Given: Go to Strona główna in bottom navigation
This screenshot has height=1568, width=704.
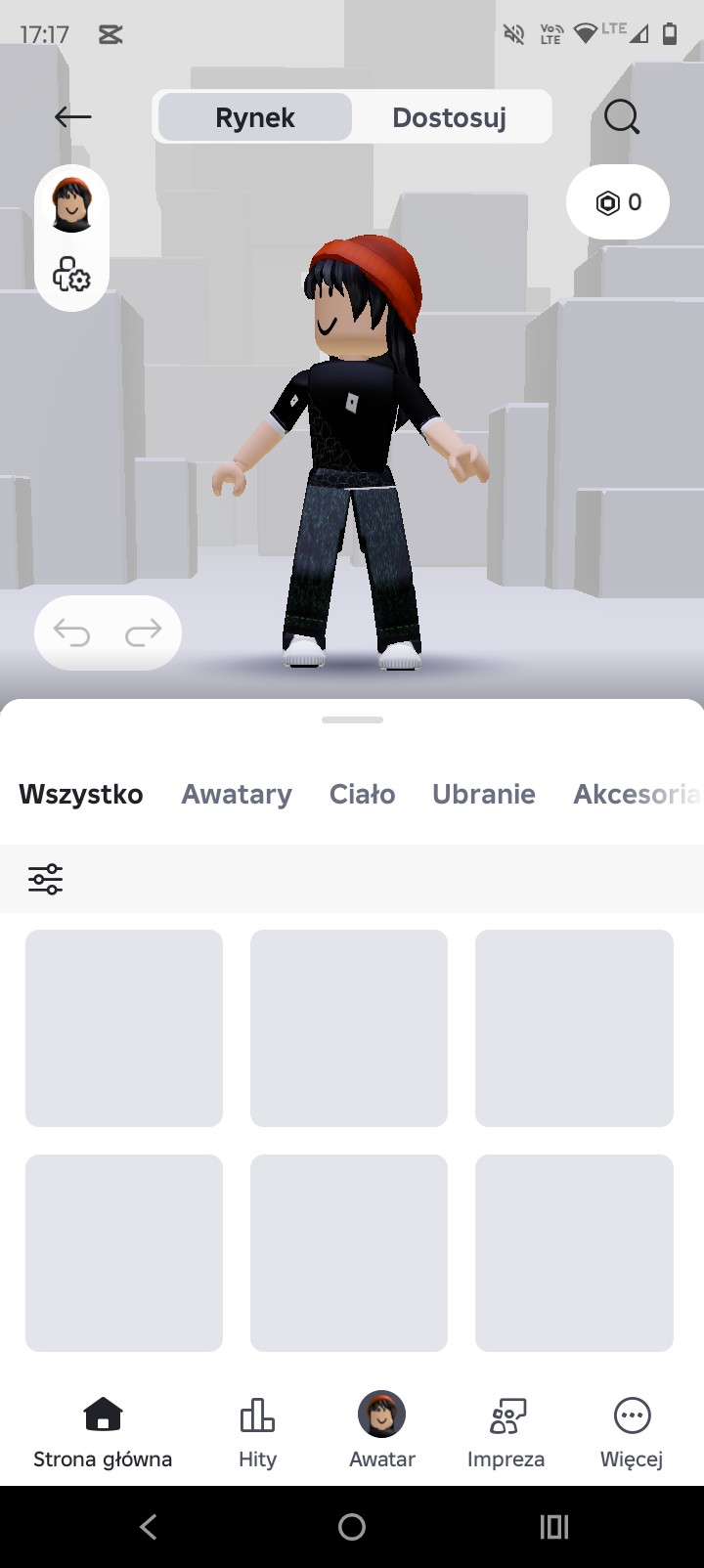Looking at the screenshot, I should click(x=103, y=1433).
